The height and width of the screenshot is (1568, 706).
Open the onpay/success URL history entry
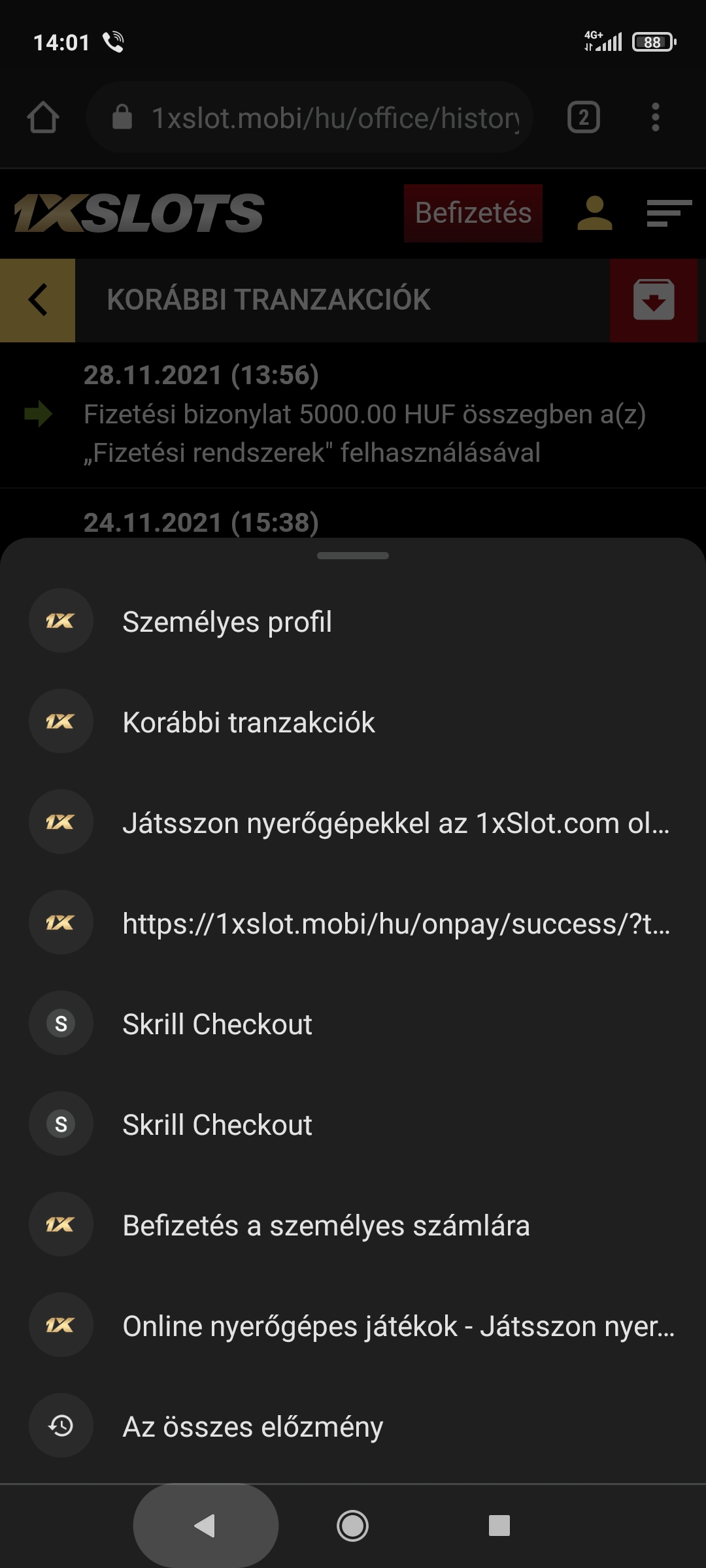click(x=353, y=923)
